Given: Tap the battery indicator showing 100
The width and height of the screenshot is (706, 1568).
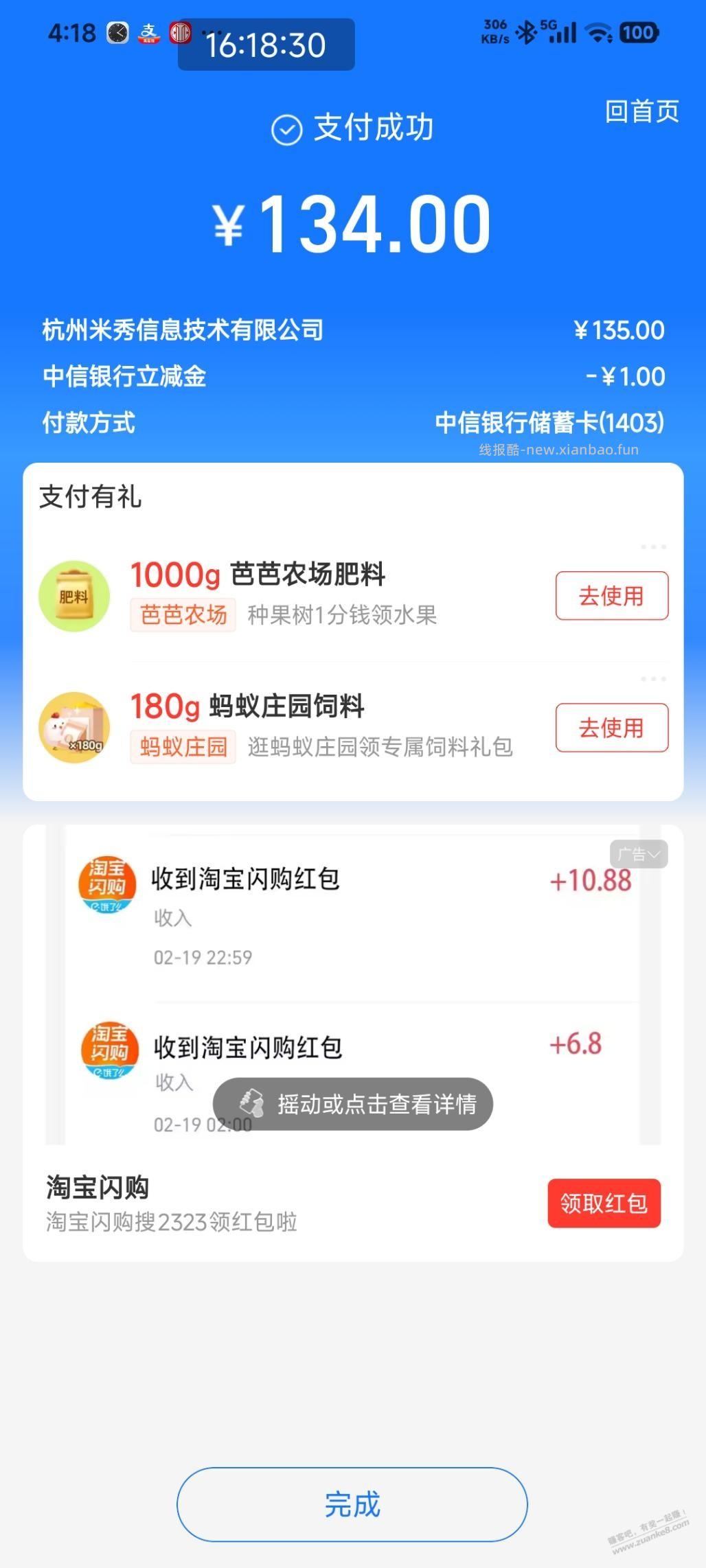Looking at the screenshot, I should tap(639, 32).
